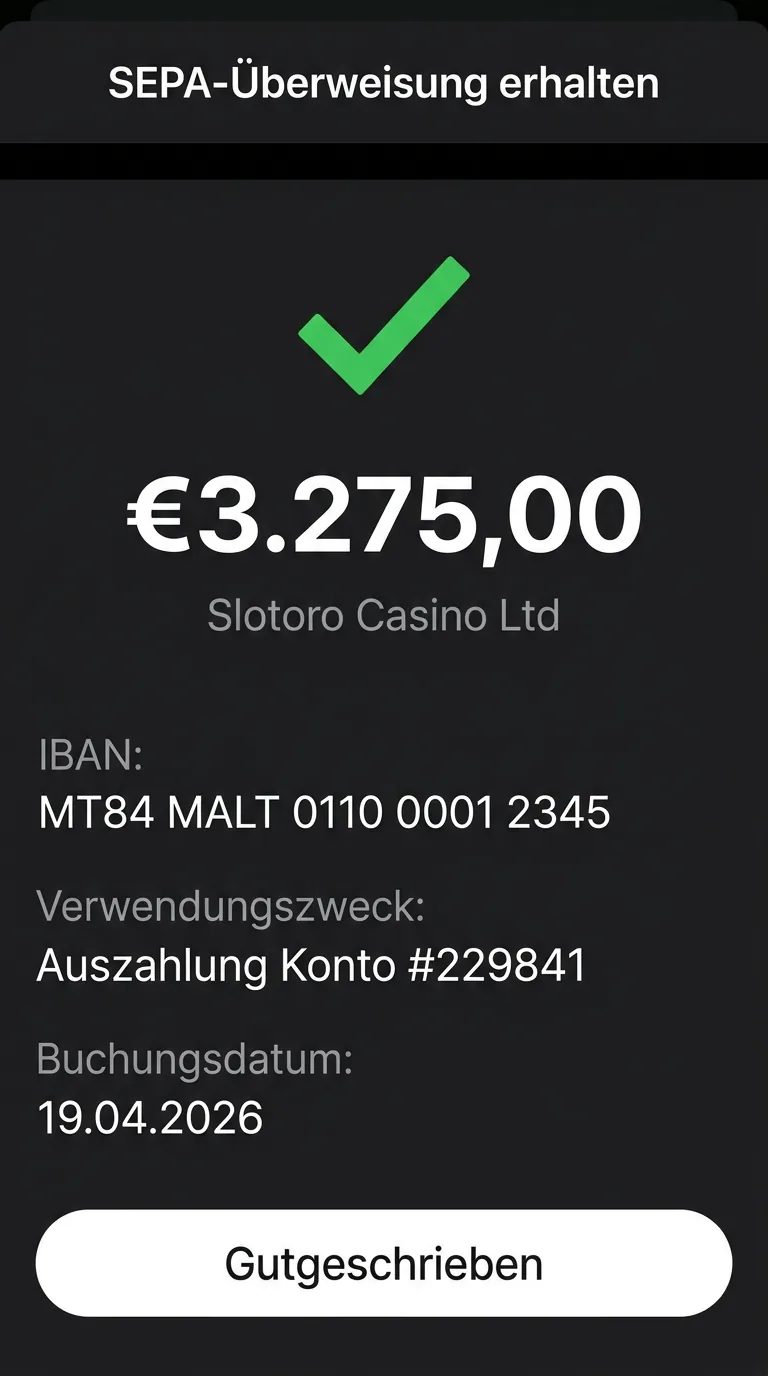This screenshot has width=768, height=1376.
Task: Select the €3.275,00 amount text
Action: (x=384, y=512)
